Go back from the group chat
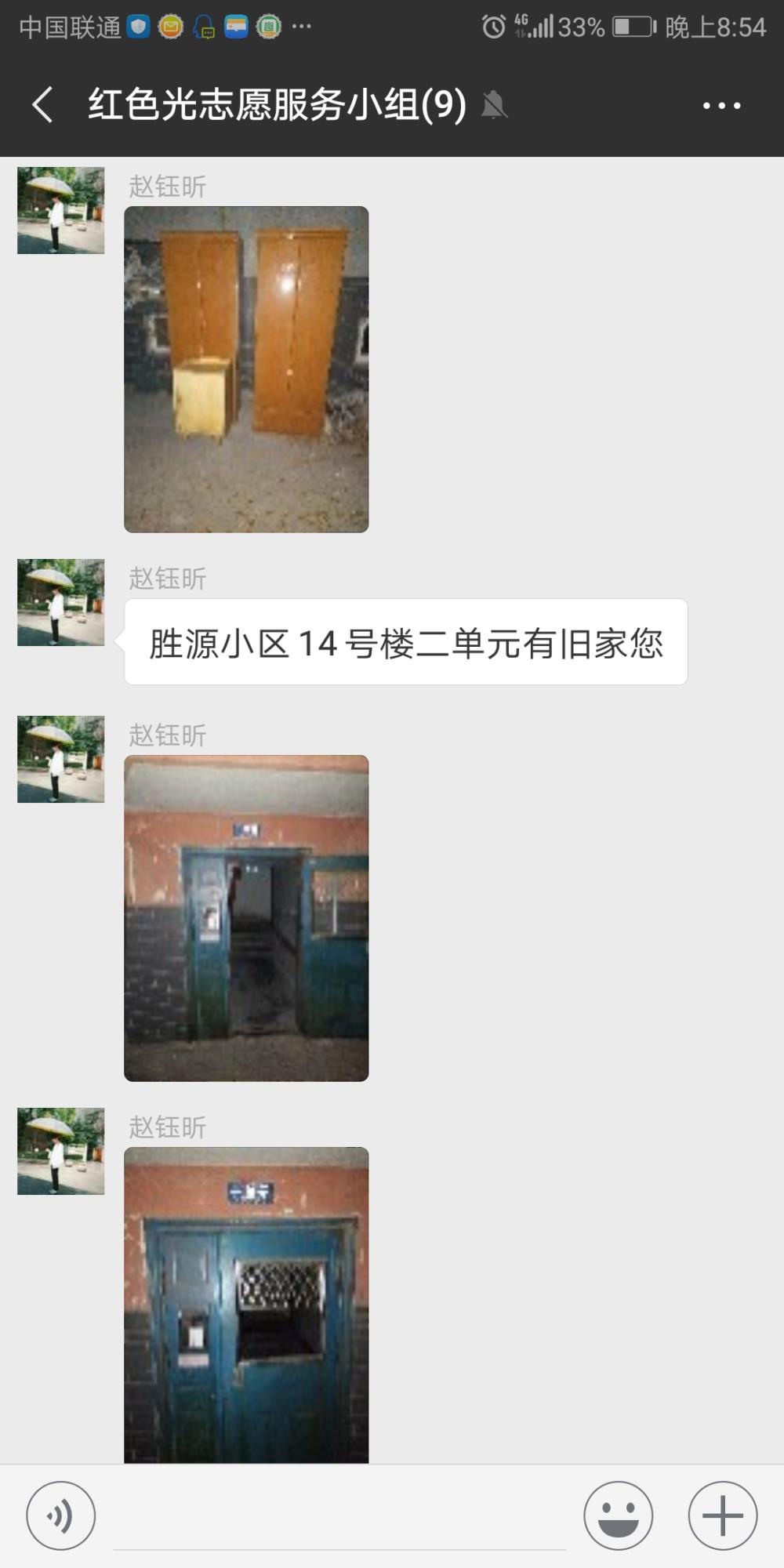 point(43,104)
